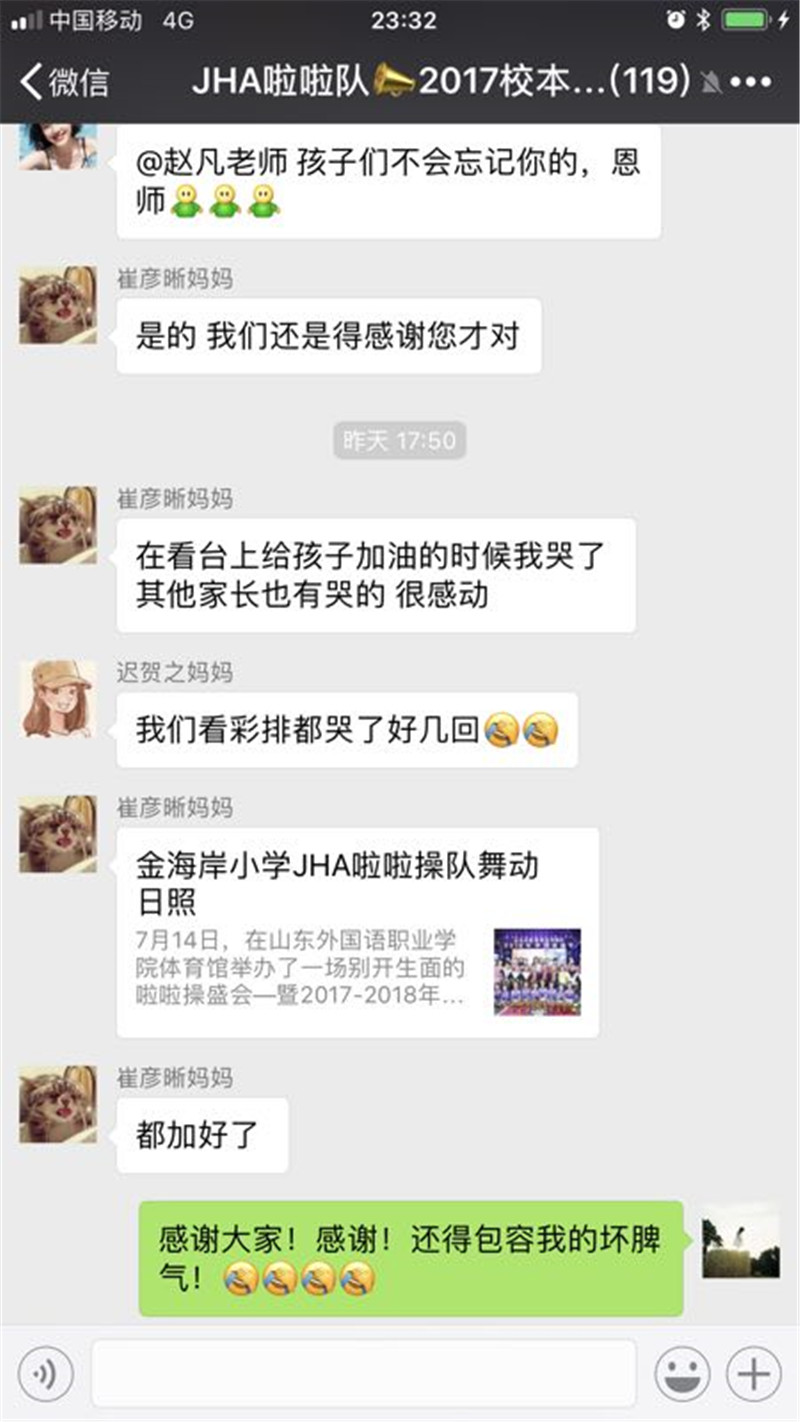Go back to the 微信 chat list

click(x=65, y=81)
